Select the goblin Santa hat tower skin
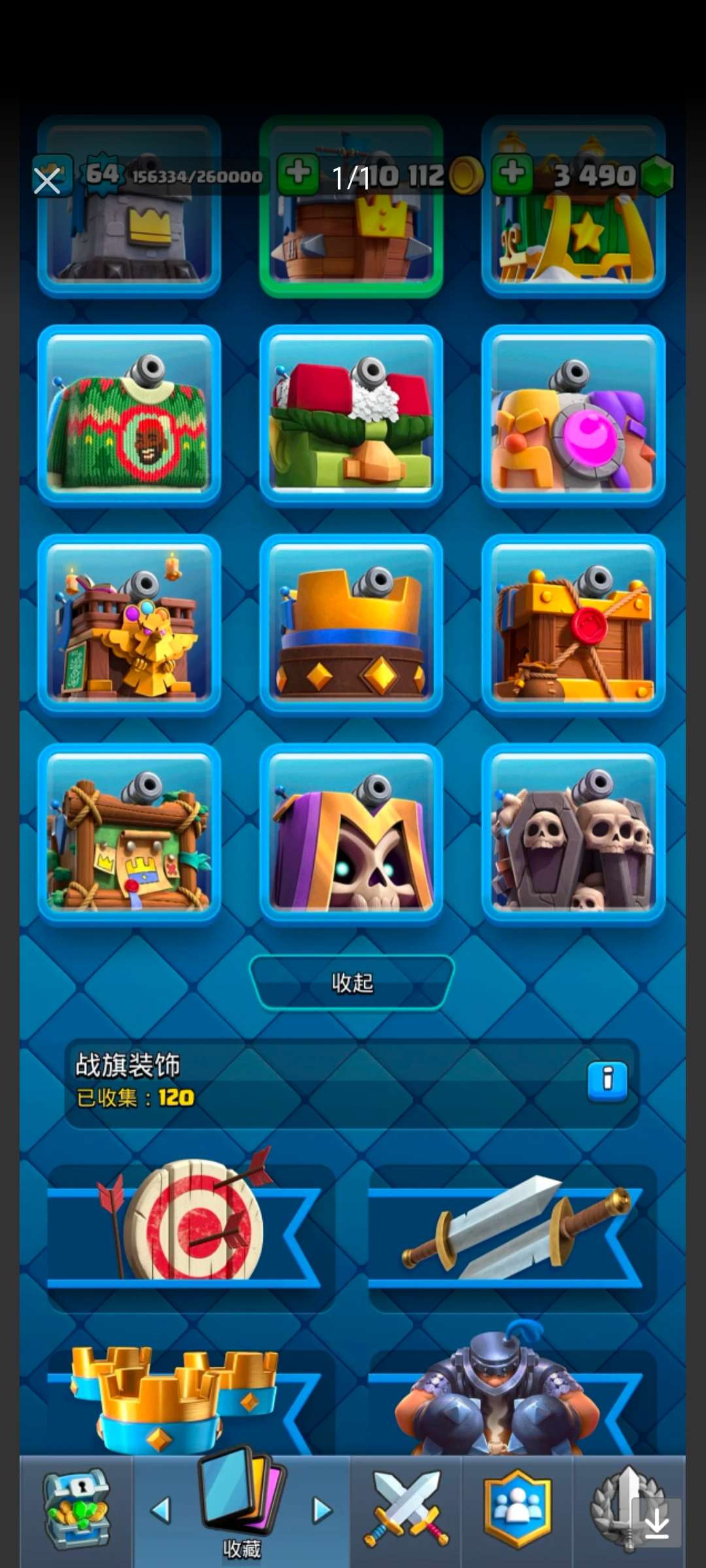706x1568 pixels. (352, 416)
